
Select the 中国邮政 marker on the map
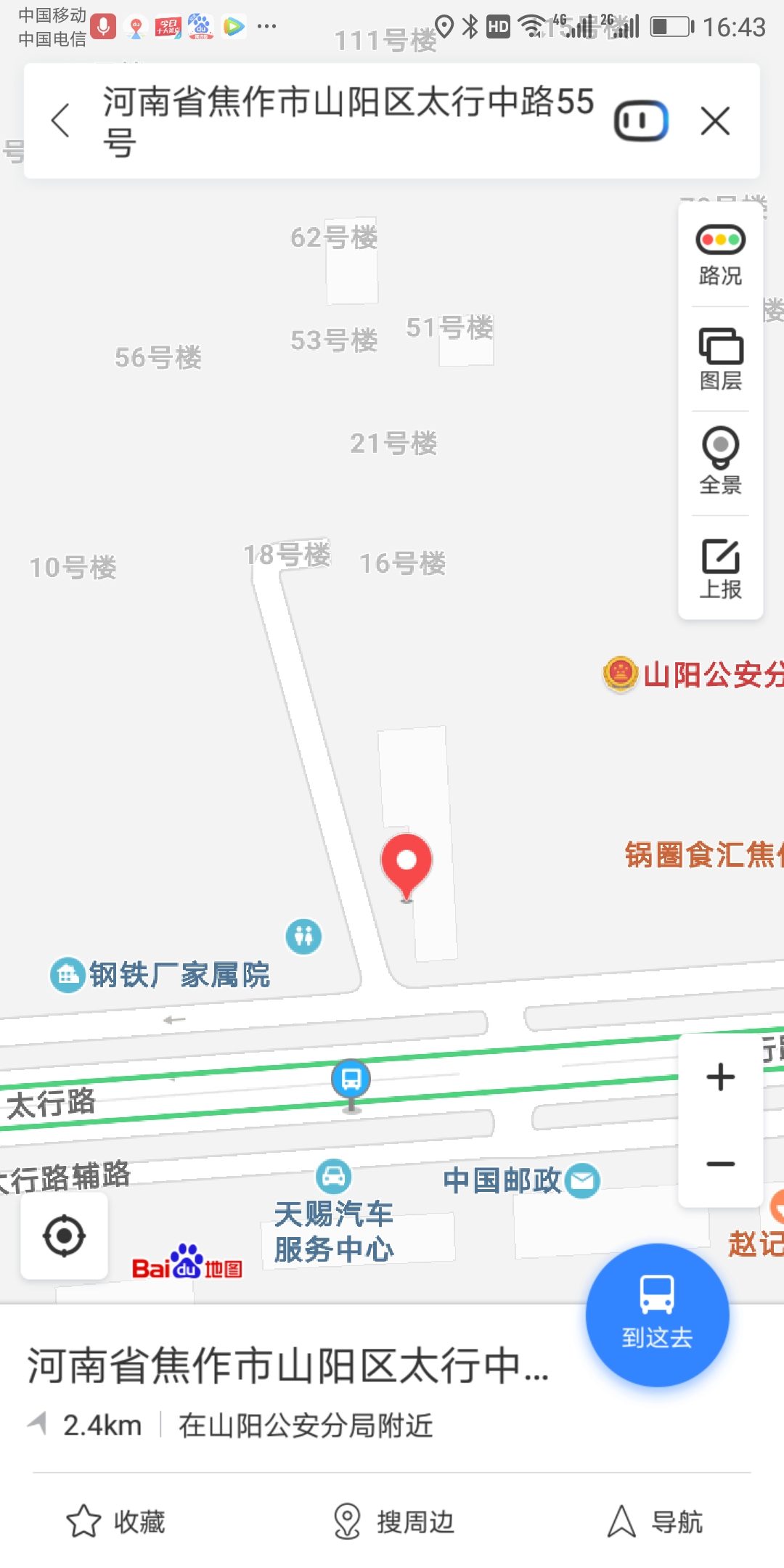[x=521, y=1180]
